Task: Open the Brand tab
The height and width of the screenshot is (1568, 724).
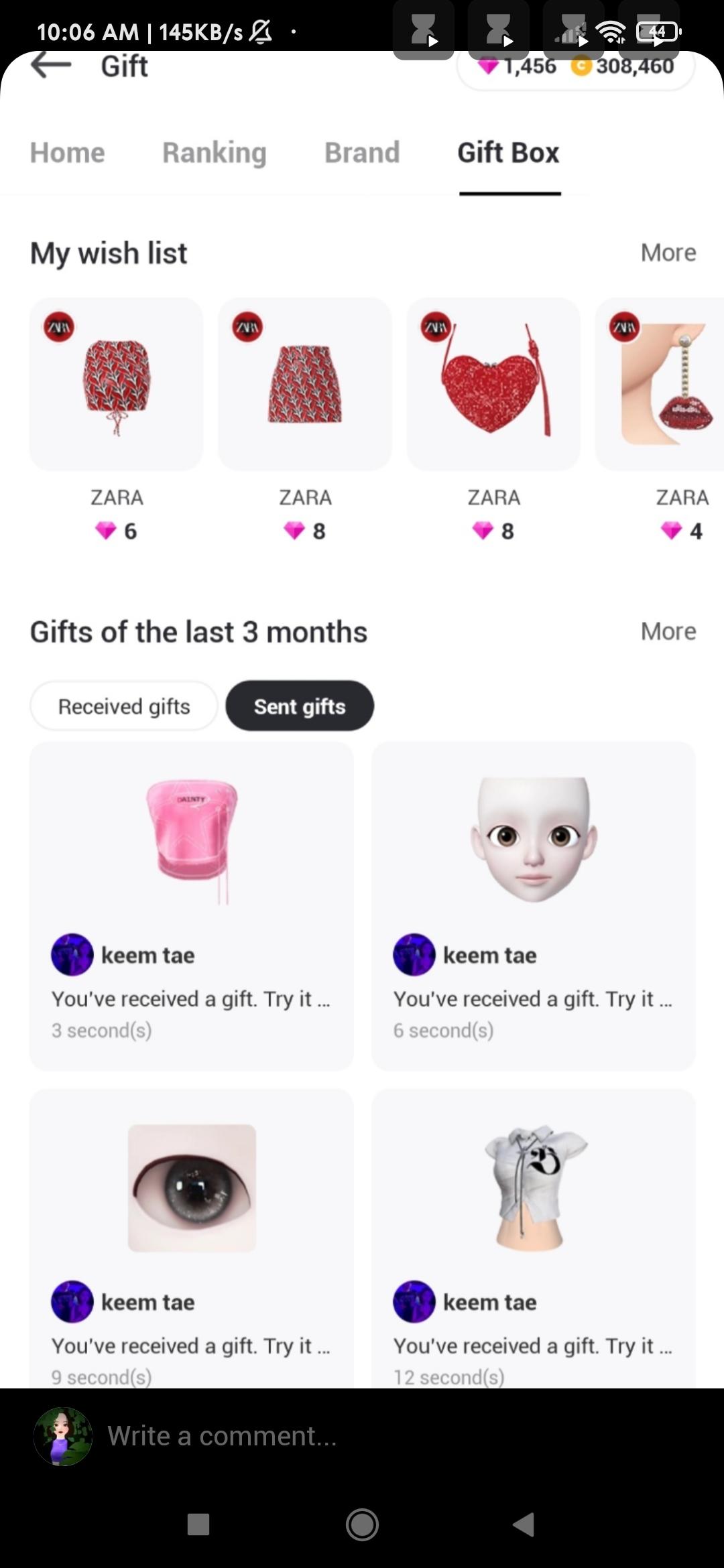Action: tap(362, 153)
